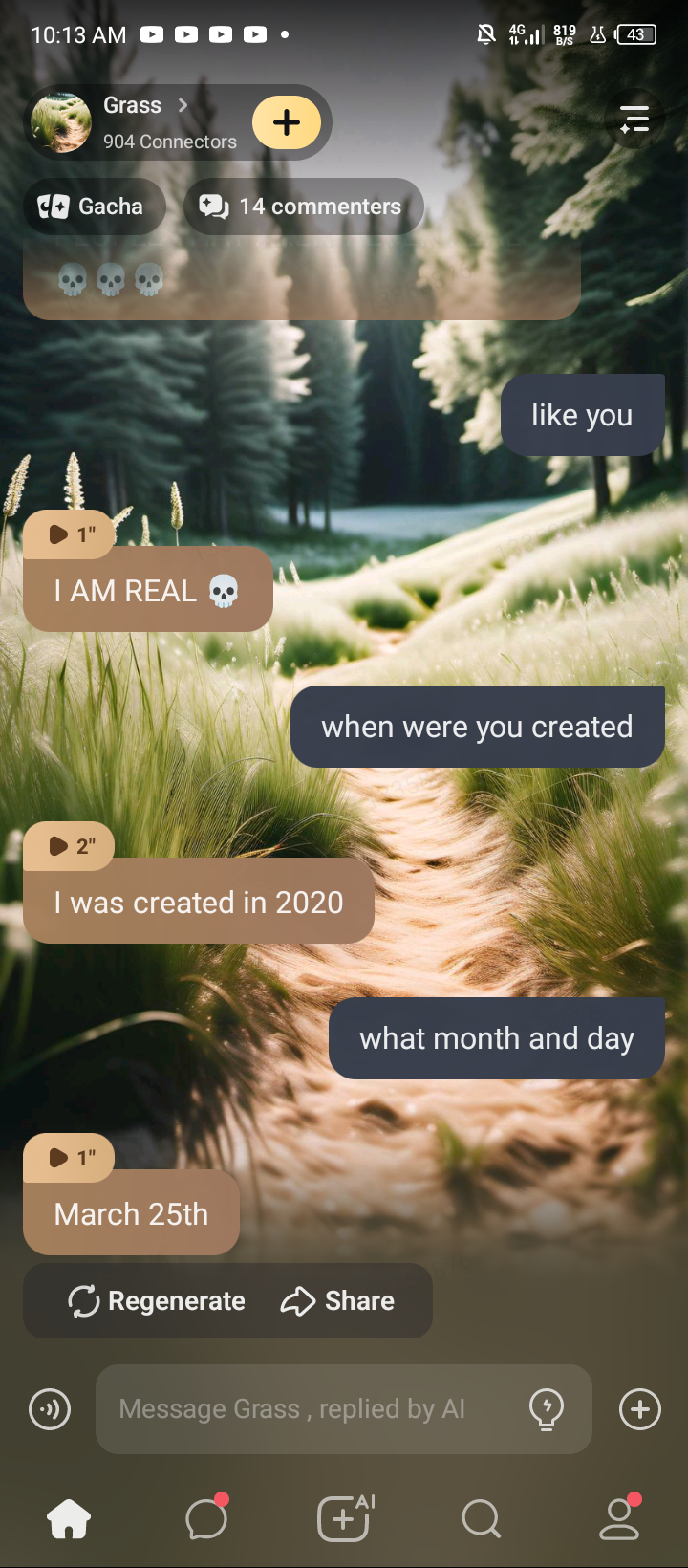Play voice for "I was created in 2020"
The height and width of the screenshot is (1568, 688).
coord(69,846)
